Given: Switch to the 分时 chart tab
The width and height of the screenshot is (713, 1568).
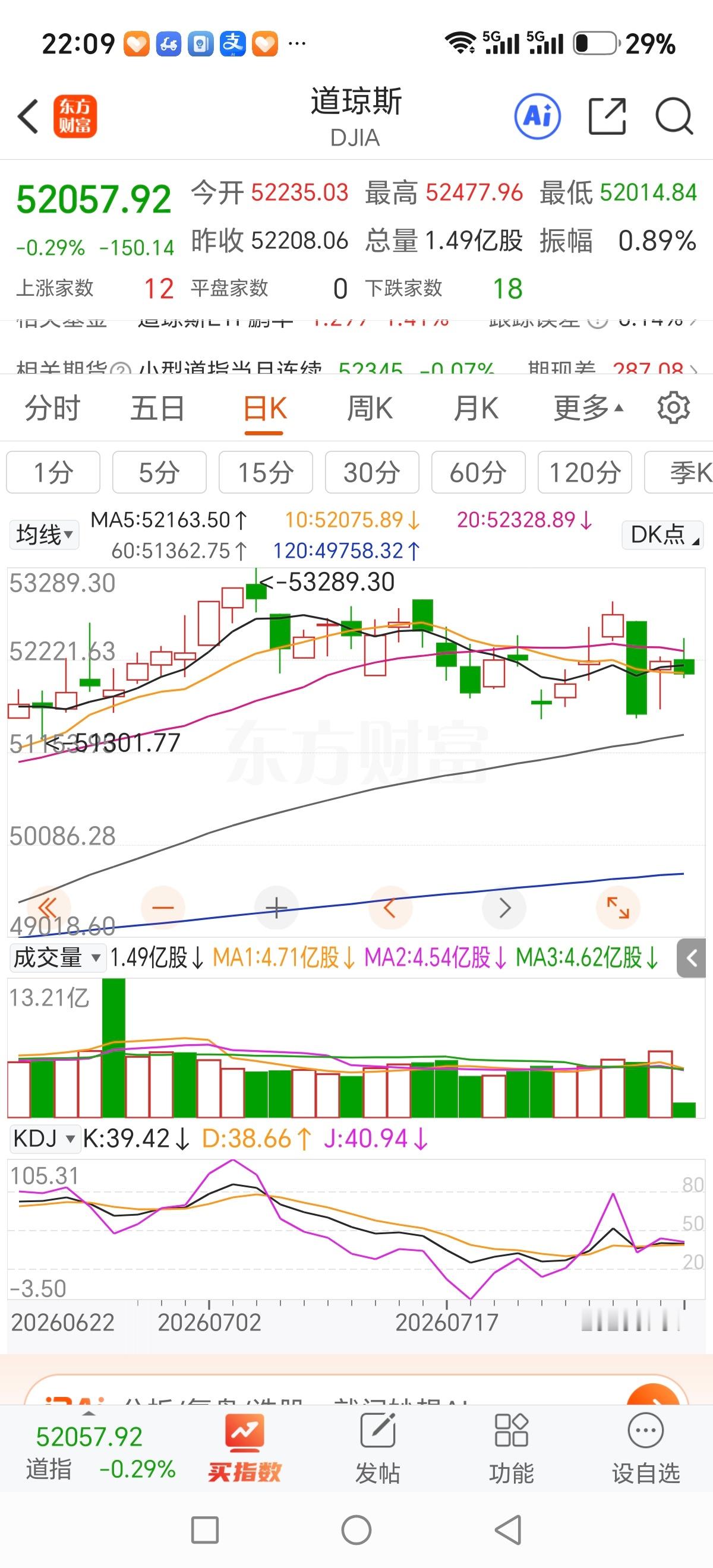Looking at the screenshot, I should coord(52,408).
